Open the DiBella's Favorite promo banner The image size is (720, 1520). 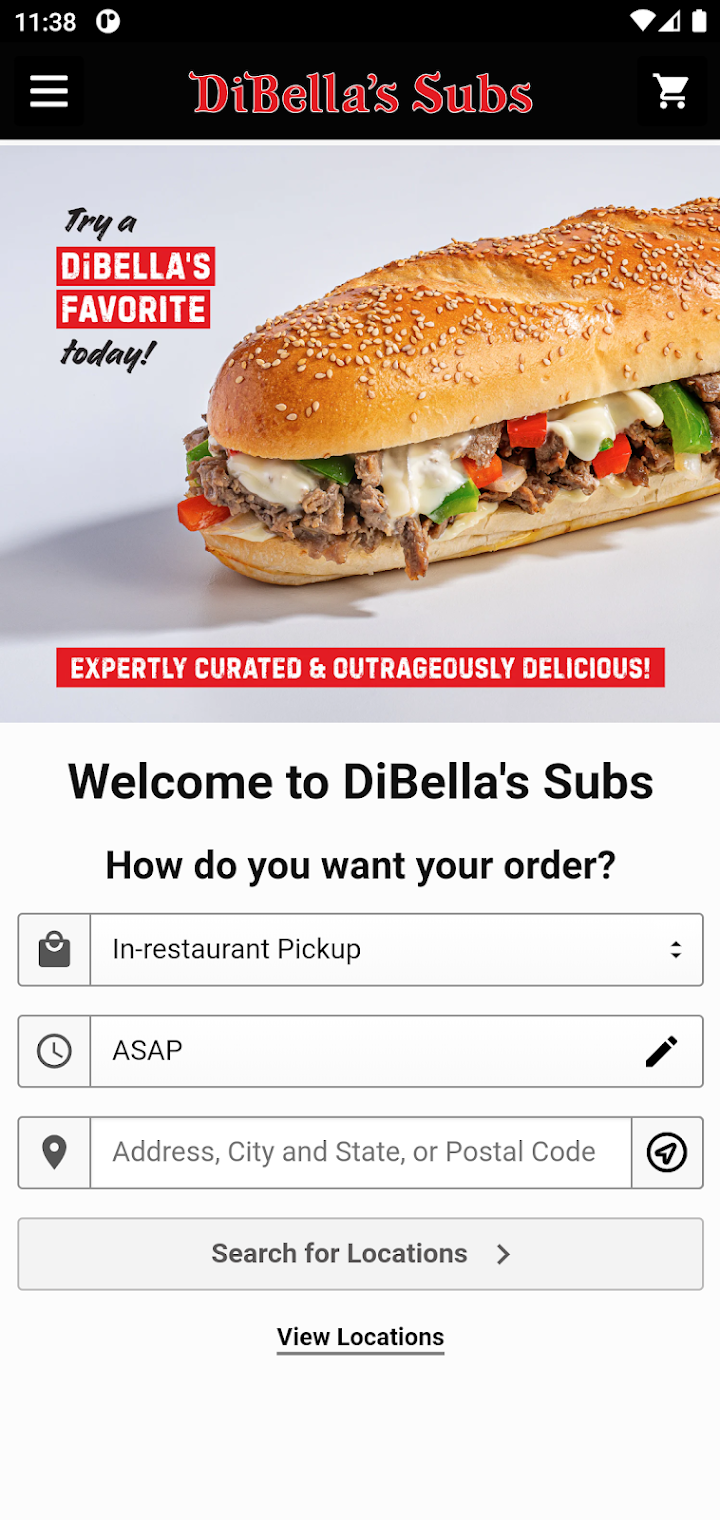[x=360, y=435]
